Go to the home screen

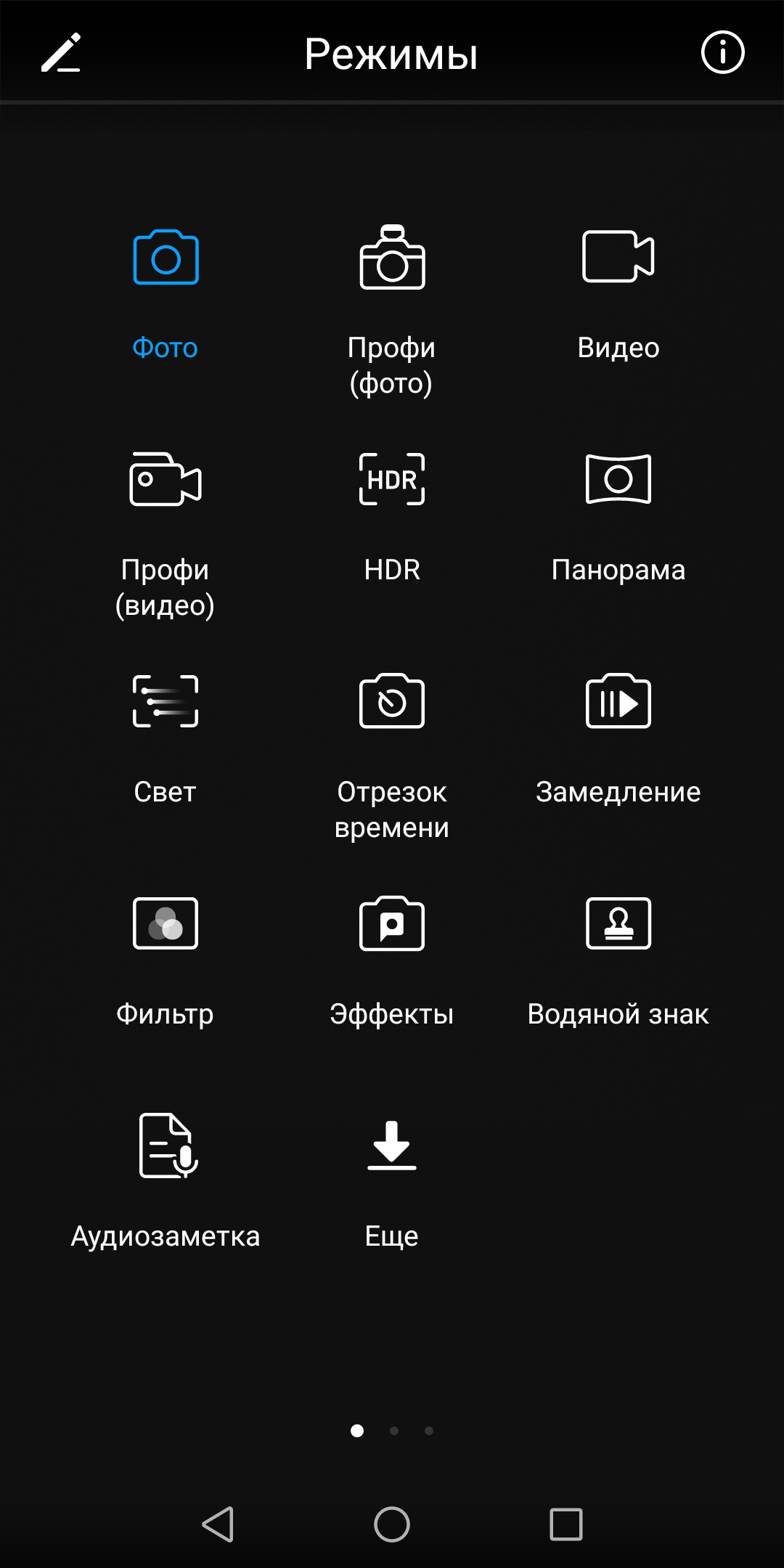point(392,1524)
